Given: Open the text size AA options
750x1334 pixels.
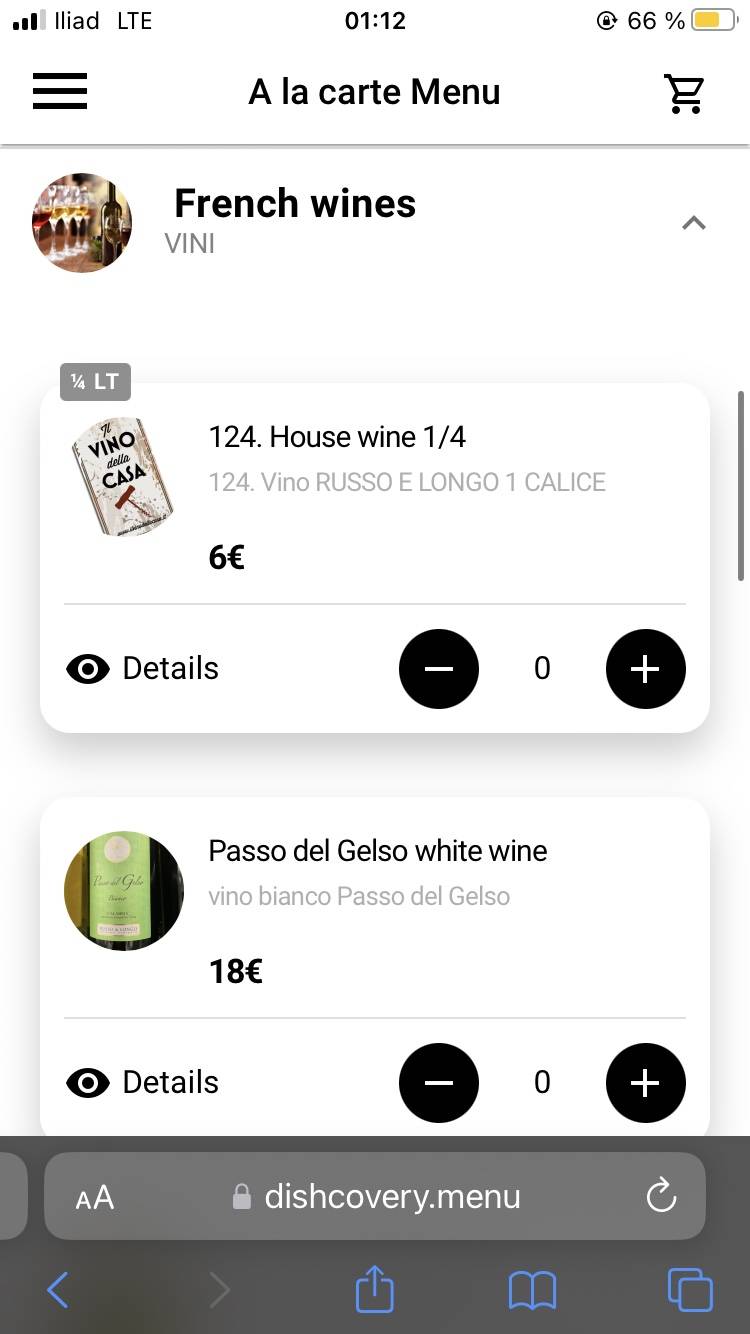Looking at the screenshot, I should click(x=93, y=1196).
